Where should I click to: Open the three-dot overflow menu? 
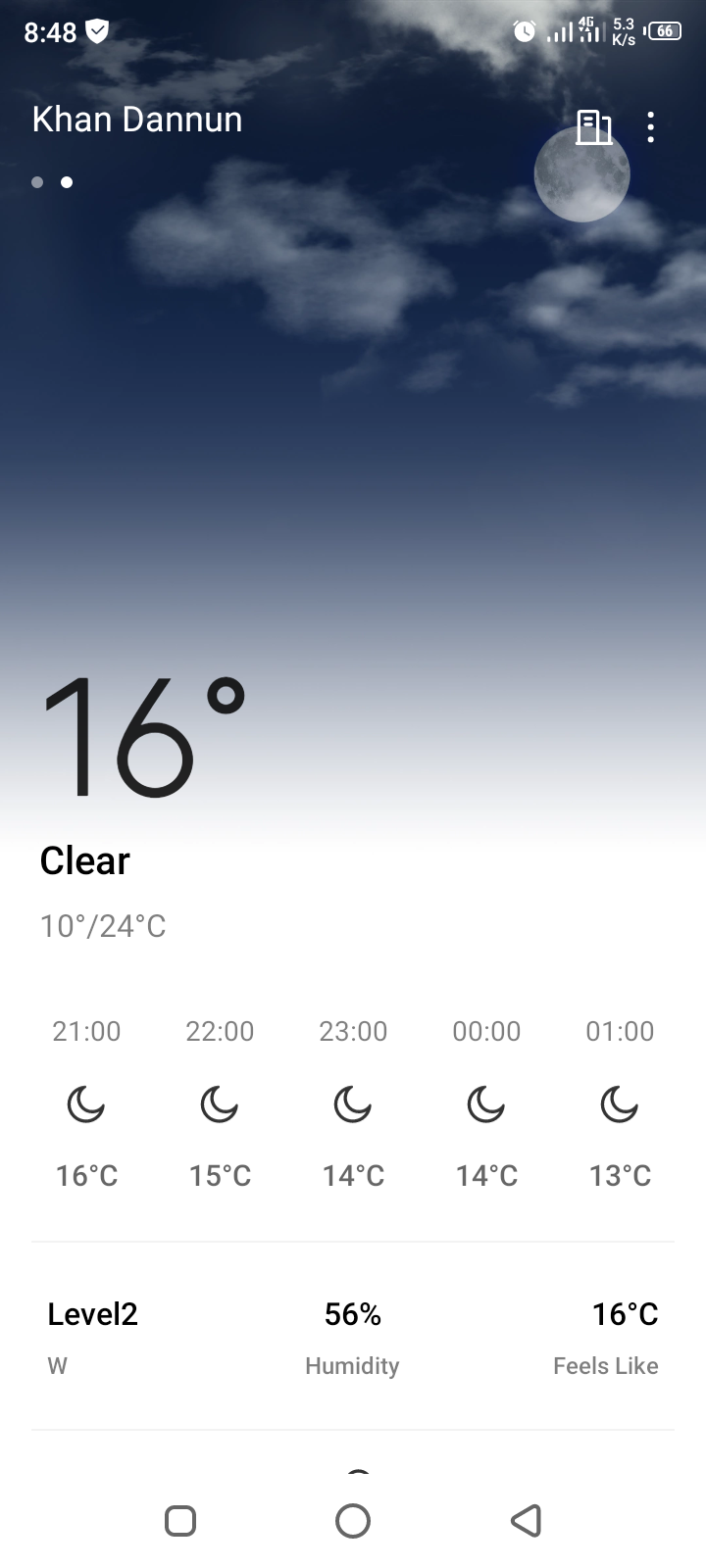(650, 127)
